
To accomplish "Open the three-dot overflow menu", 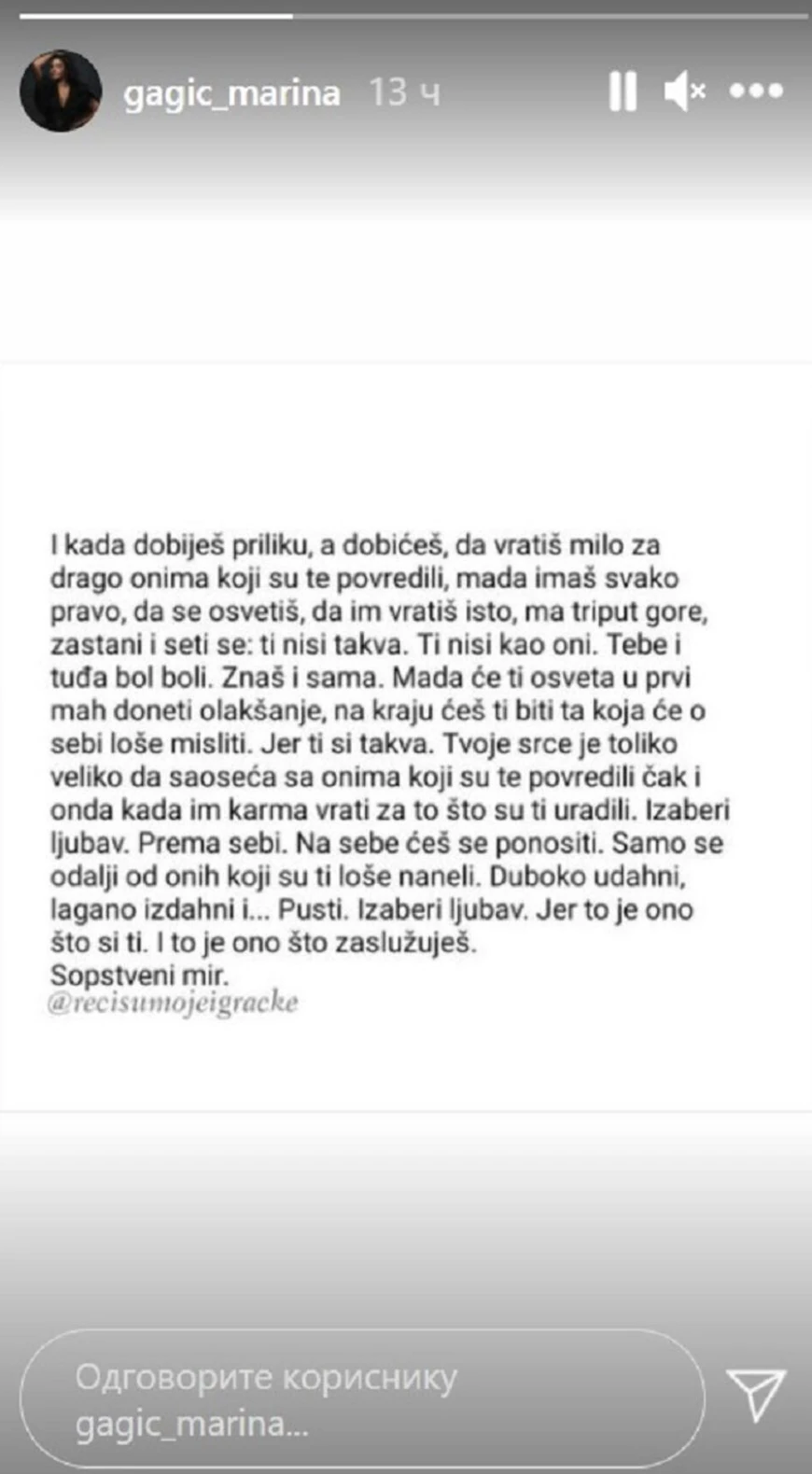I will [756, 91].
